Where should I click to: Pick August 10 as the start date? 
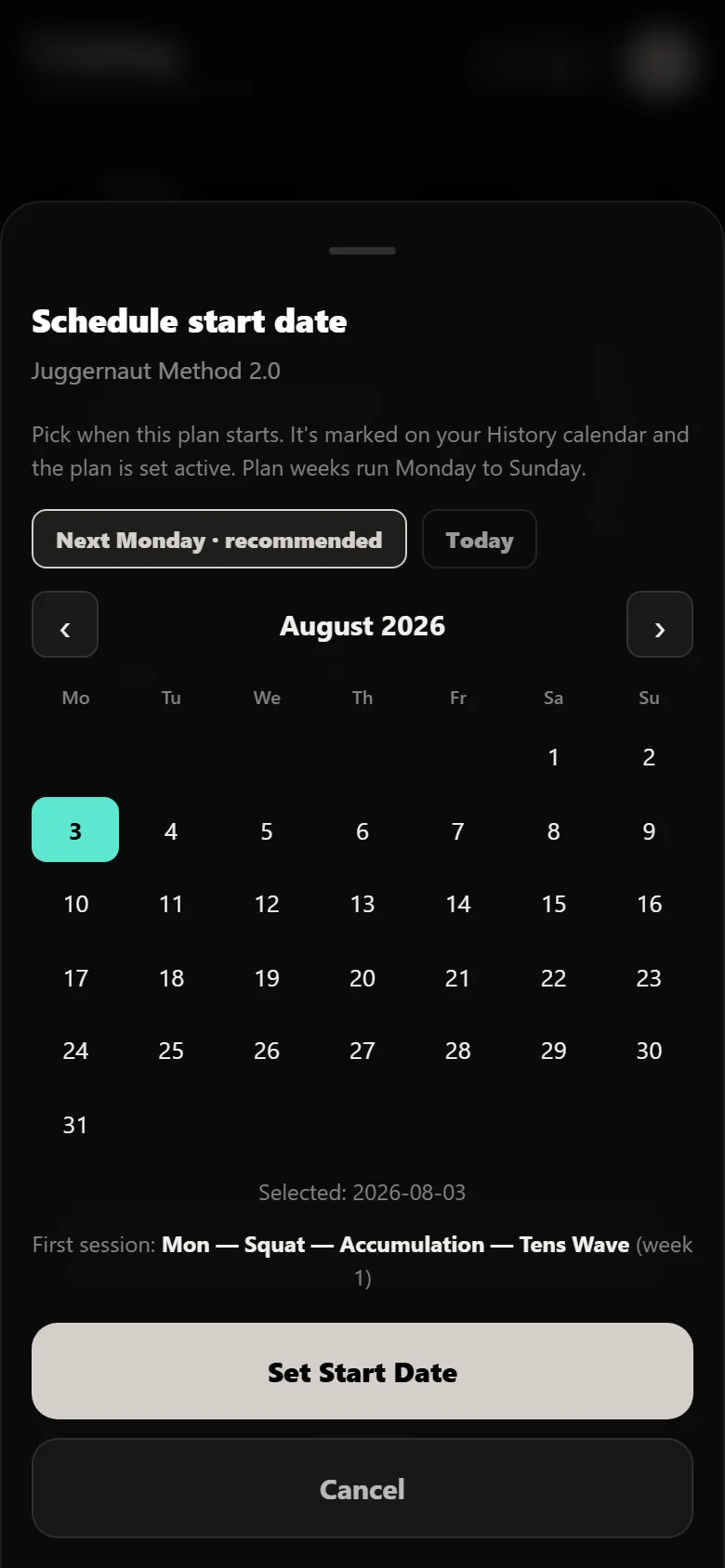point(75,903)
